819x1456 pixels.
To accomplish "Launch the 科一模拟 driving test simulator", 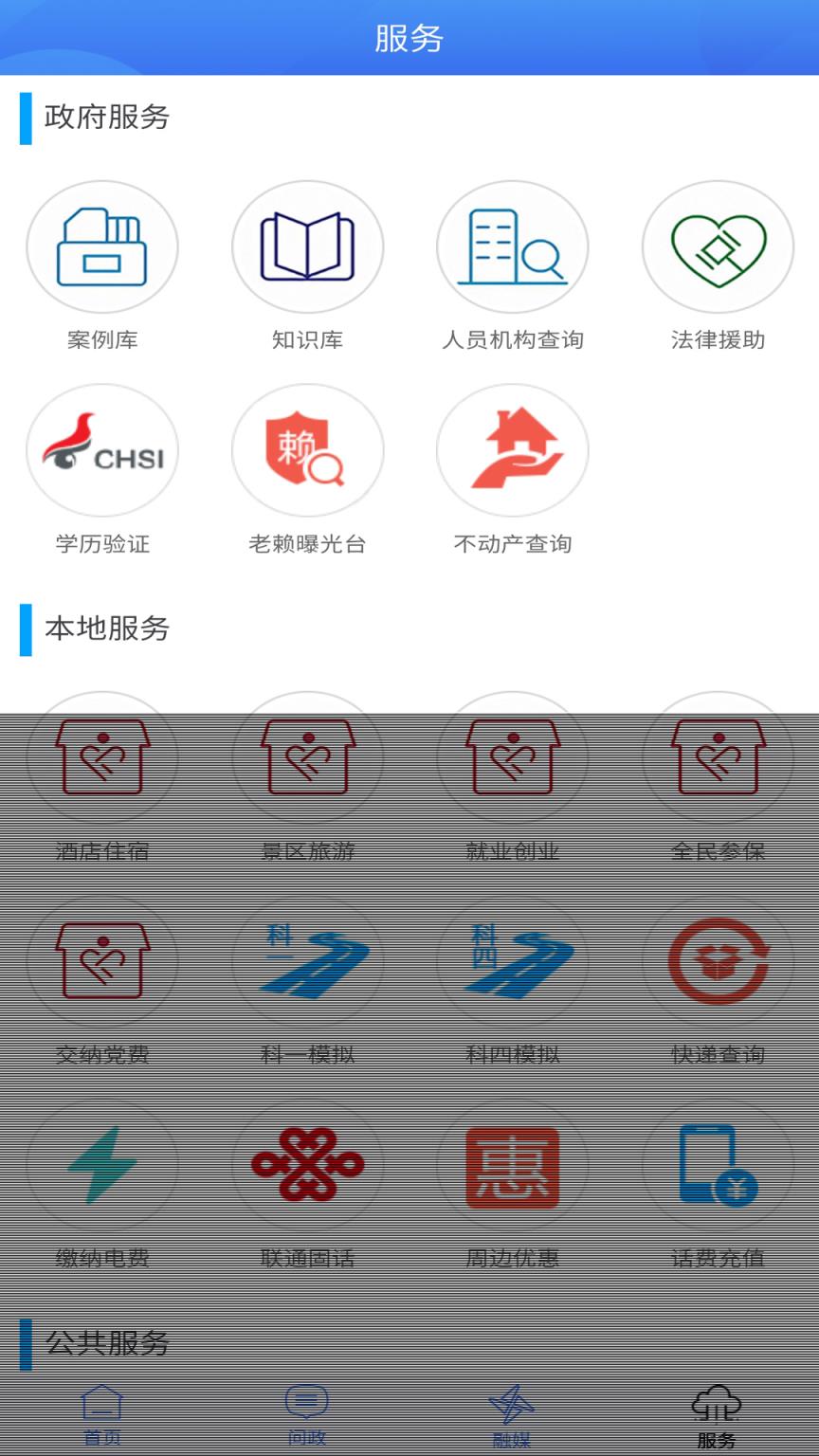I will [x=307, y=959].
